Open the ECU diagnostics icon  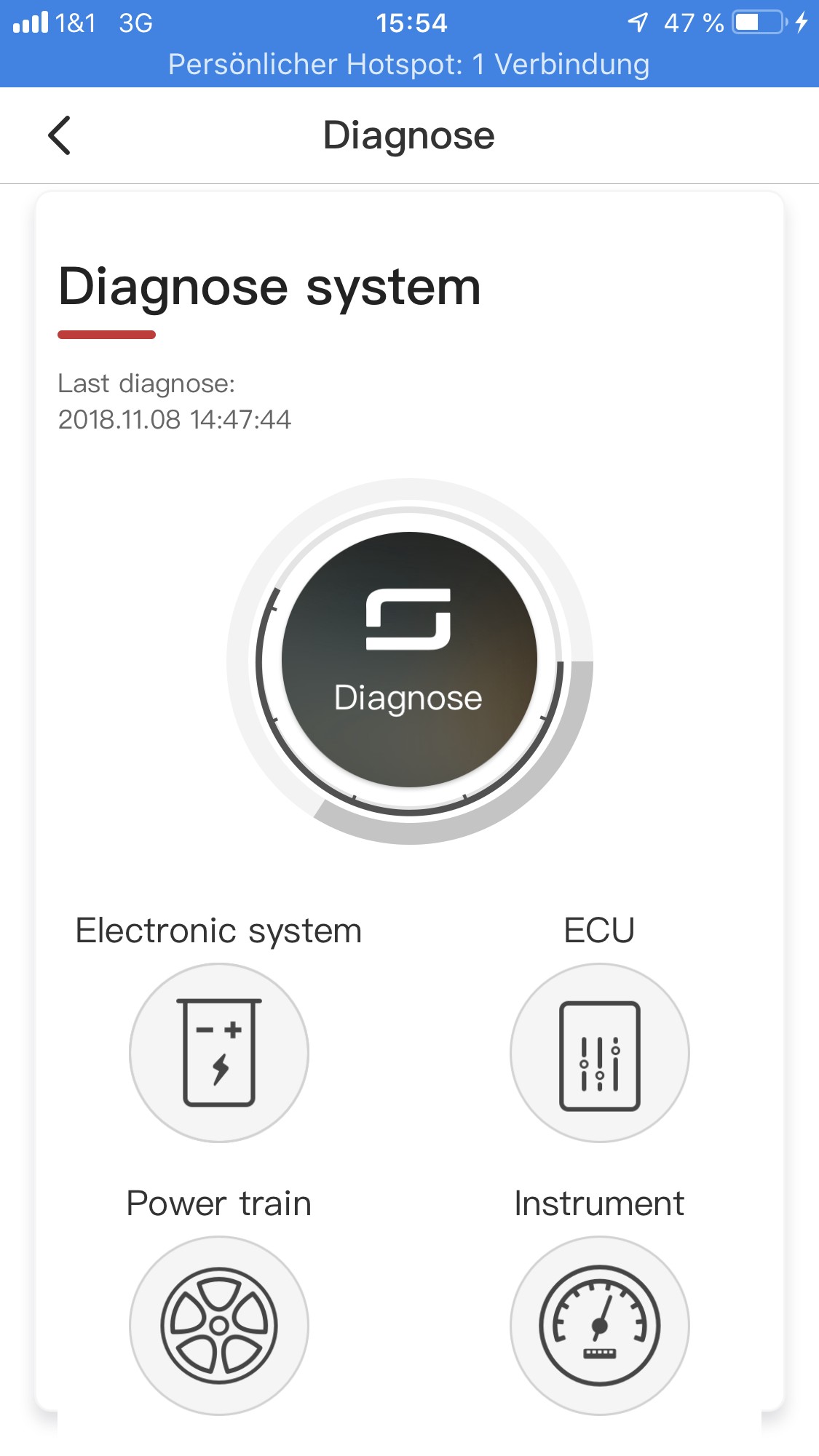(599, 1053)
